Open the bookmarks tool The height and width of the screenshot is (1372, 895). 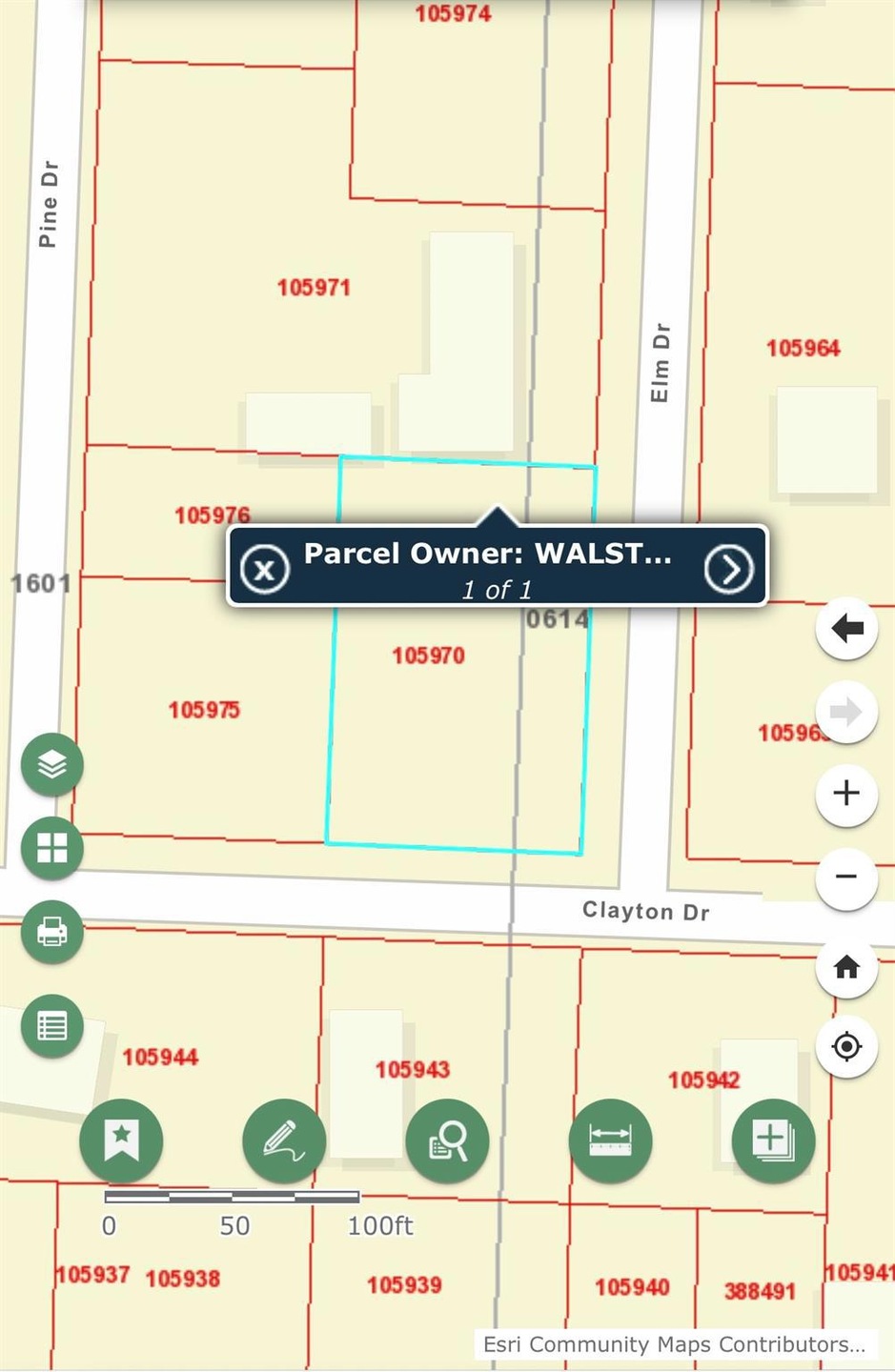(x=121, y=1140)
